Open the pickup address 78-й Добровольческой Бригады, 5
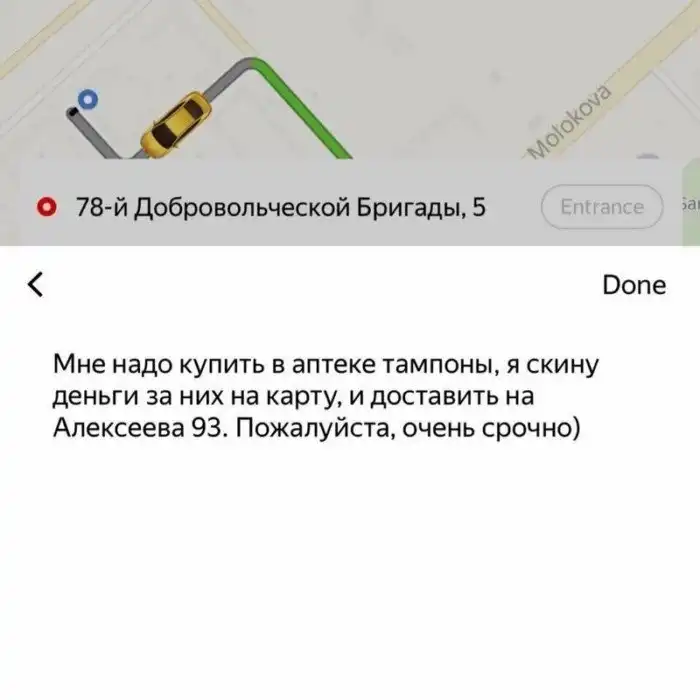Image resolution: width=700 pixels, height=700 pixels. [x=281, y=208]
